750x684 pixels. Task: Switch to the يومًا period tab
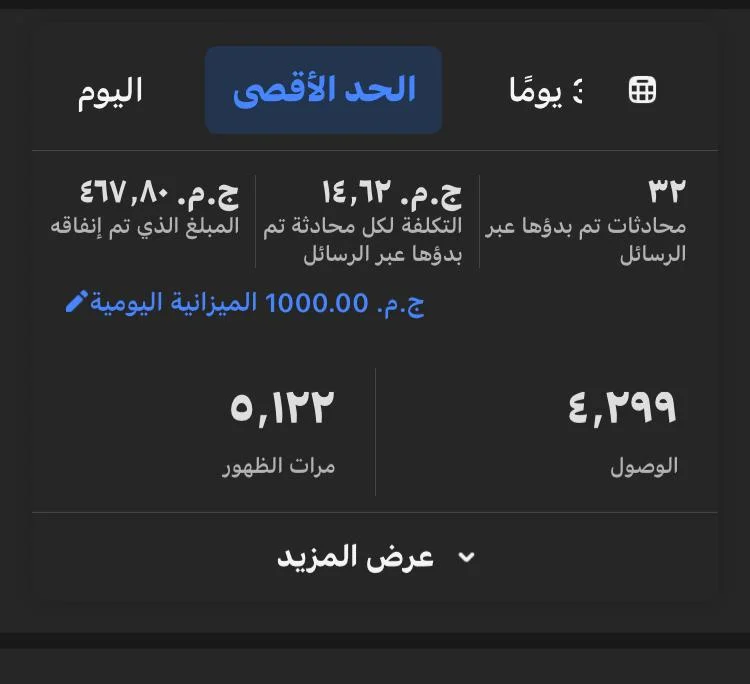(547, 91)
